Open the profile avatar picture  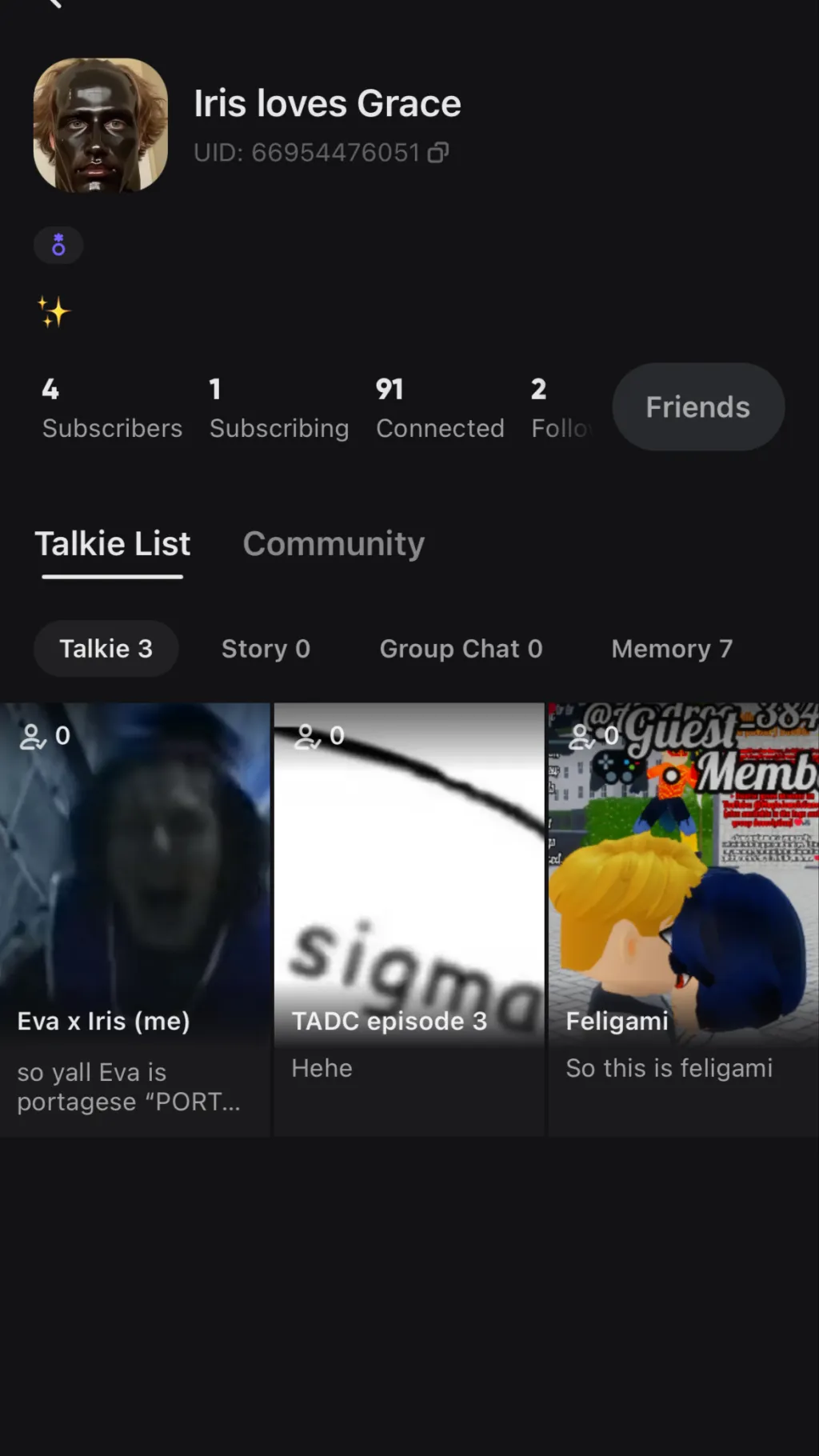pos(101,125)
